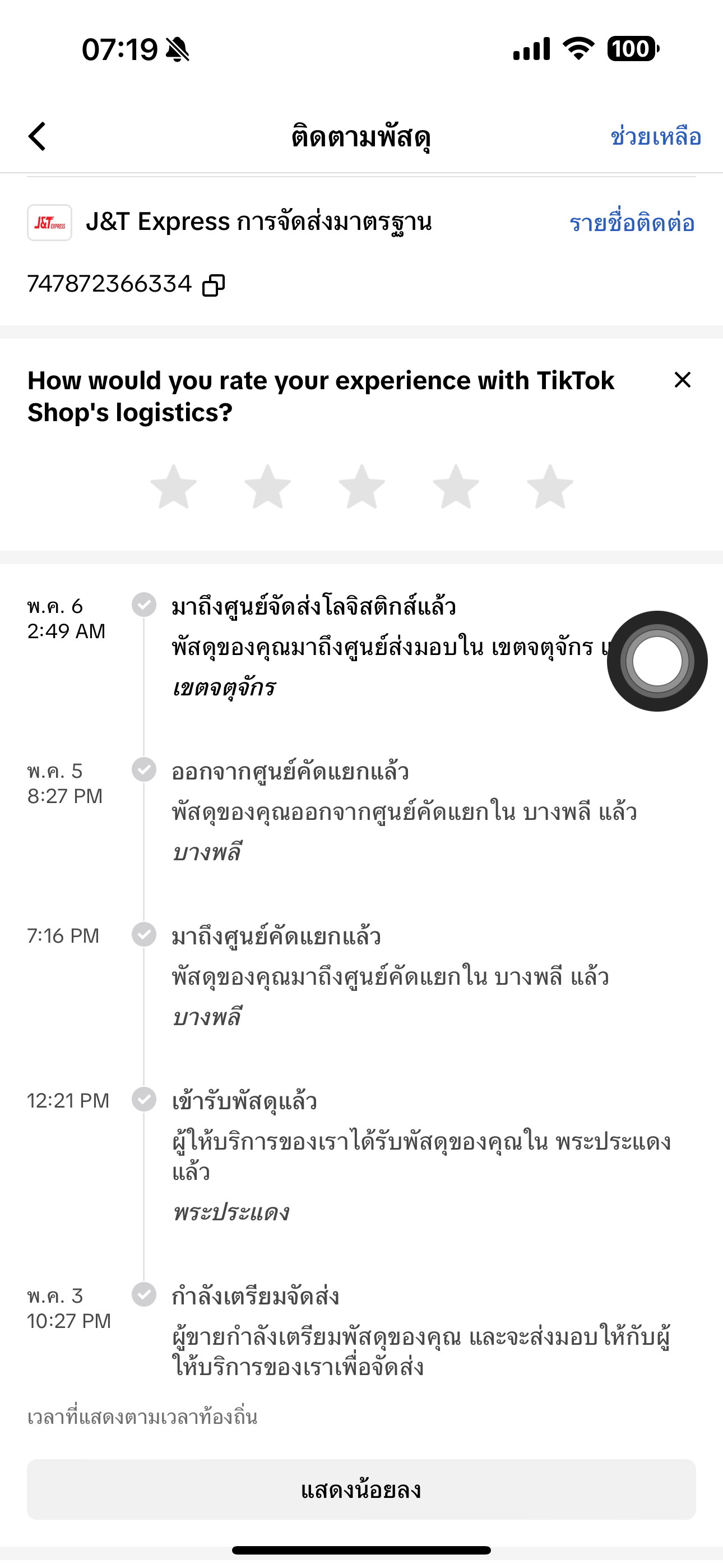Viewport: 723px width, 1568px height.
Task: Dismiss the logistics rating prompt
Action: (x=683, y=380)
